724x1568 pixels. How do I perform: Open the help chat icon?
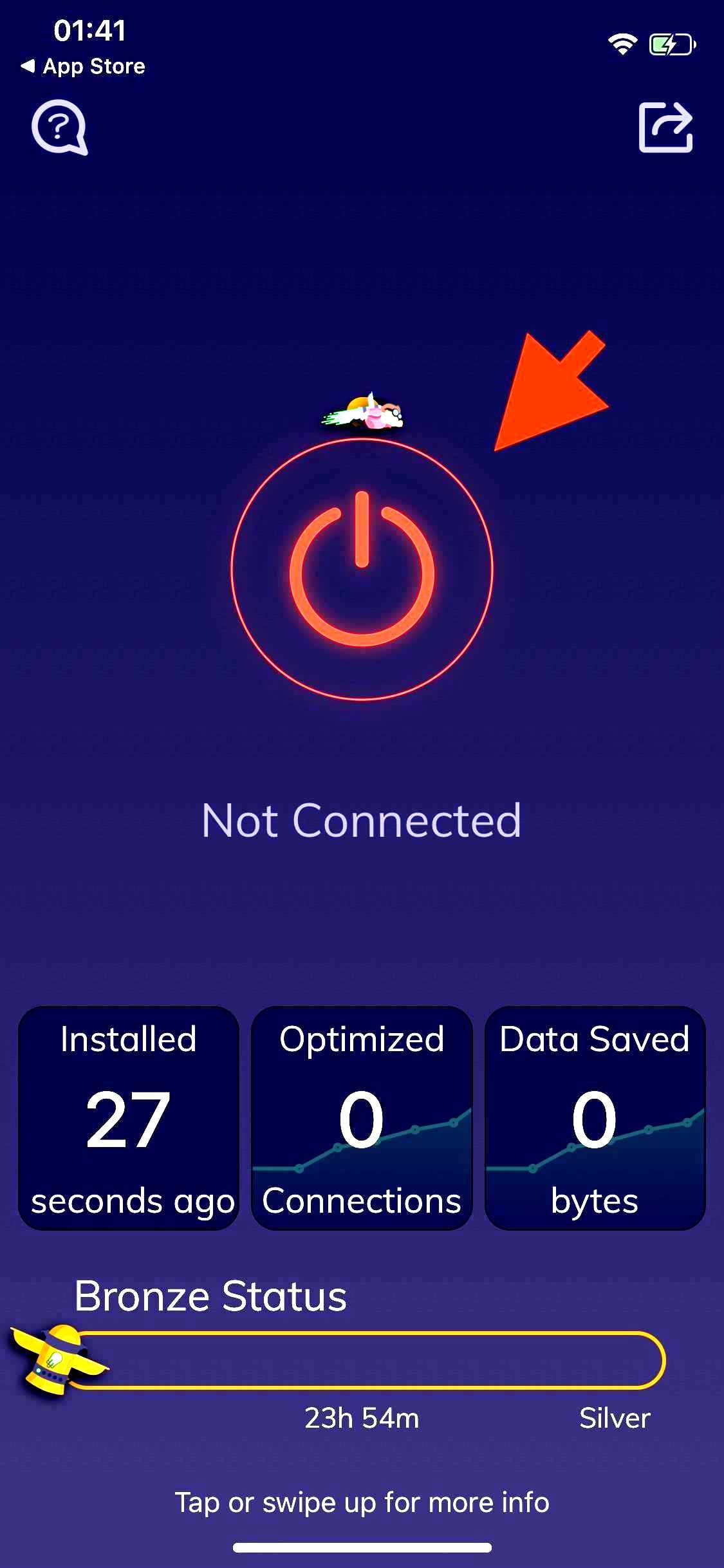pos(59,127)
